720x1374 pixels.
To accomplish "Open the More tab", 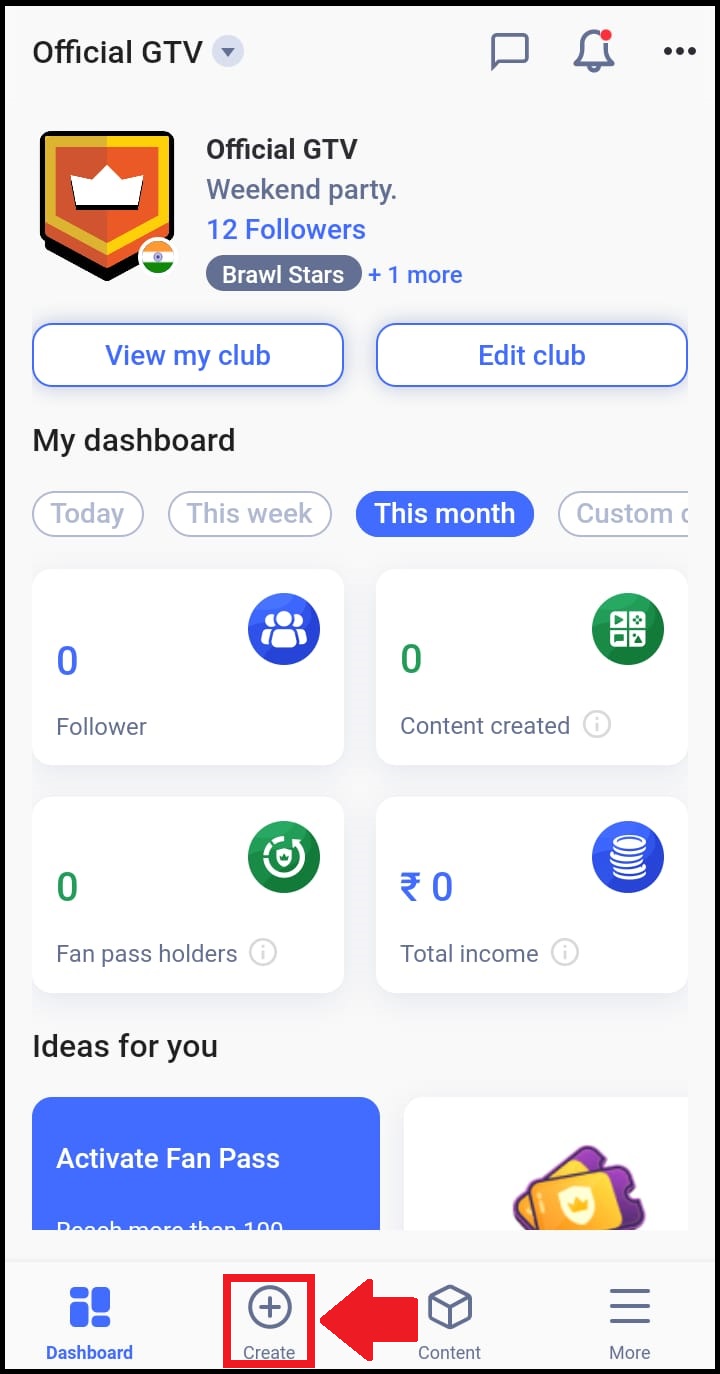I will [630, 1322].
